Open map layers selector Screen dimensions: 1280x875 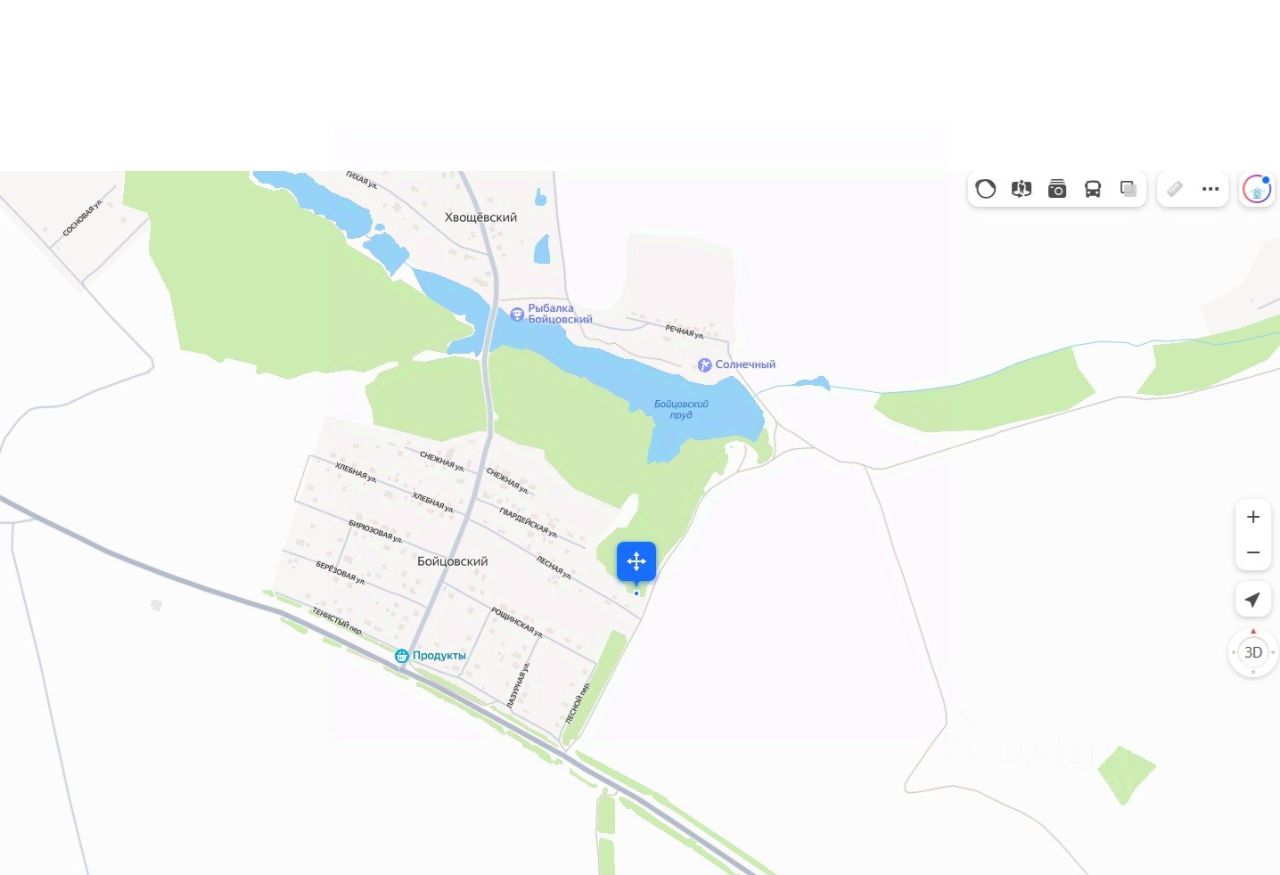tap(1128, 189)
